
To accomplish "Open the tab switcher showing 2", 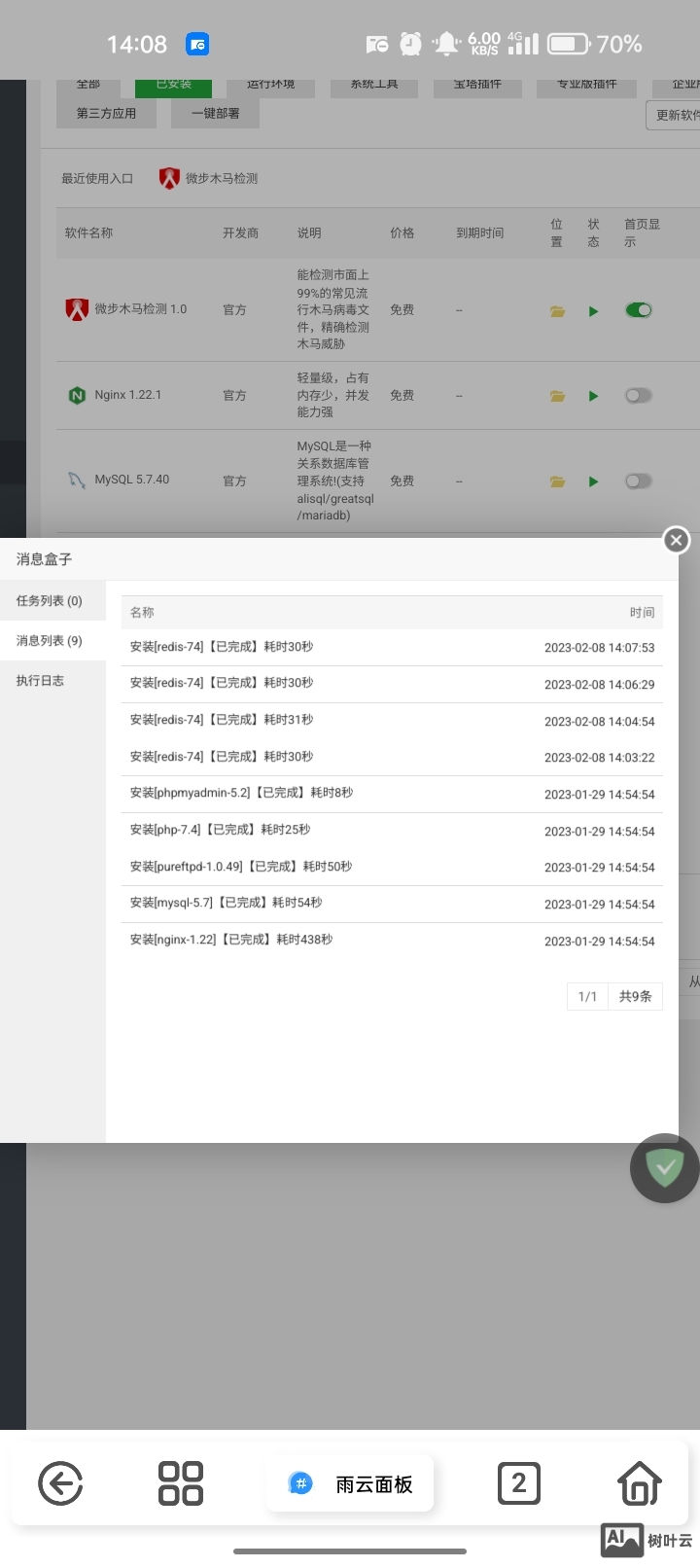I will click(518, 1484).
